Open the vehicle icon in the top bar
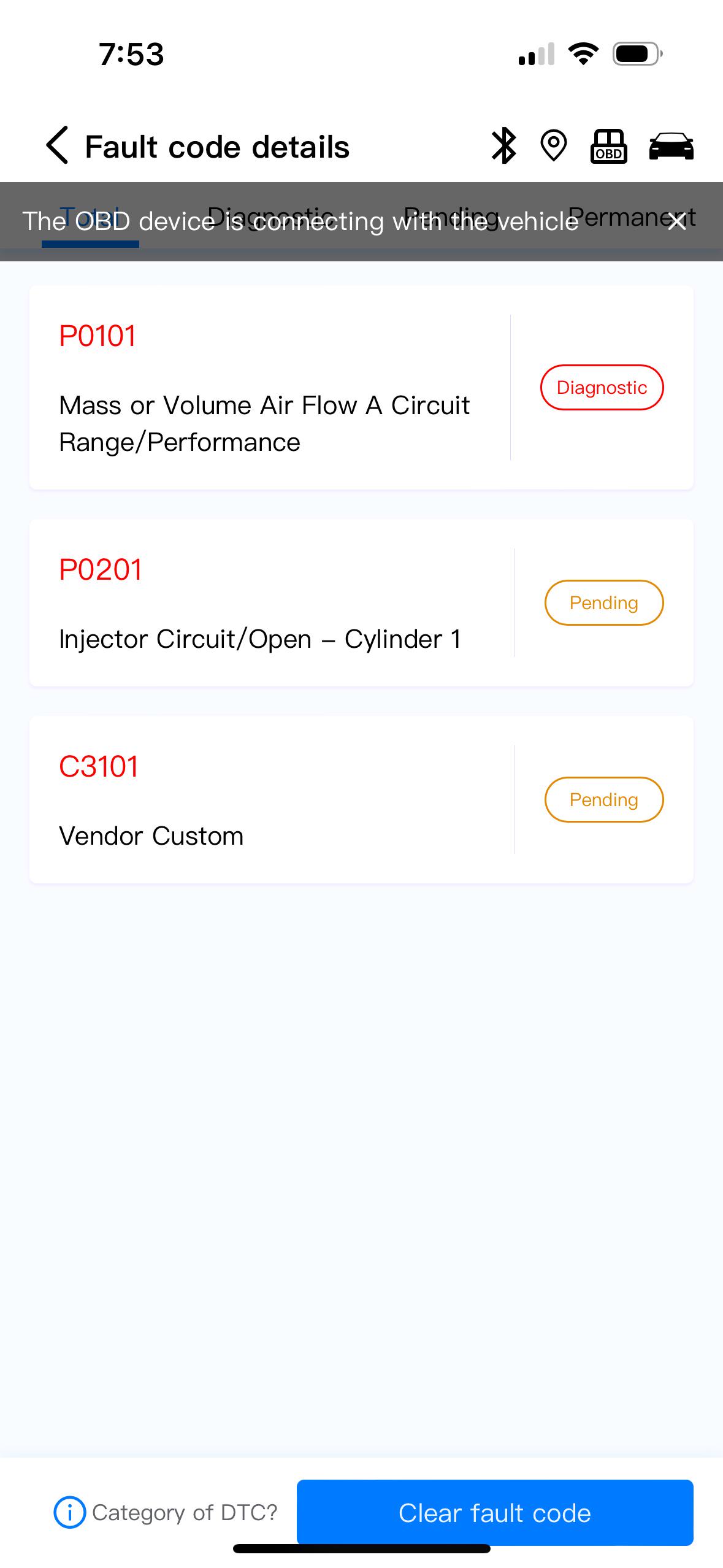This screenshot has height=1568, width=723. pos(672,146)
